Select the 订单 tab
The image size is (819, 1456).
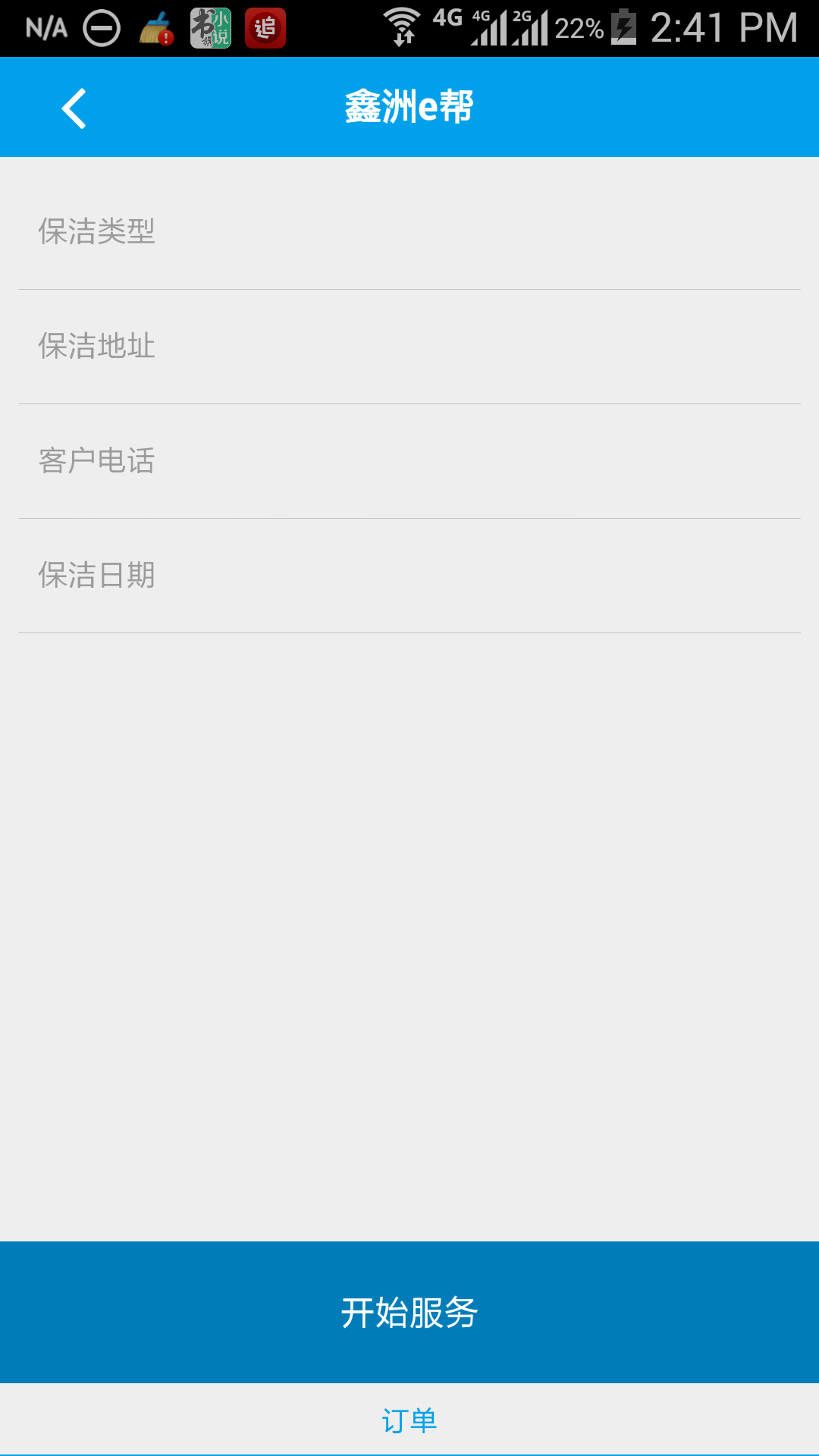(409, 1420)
